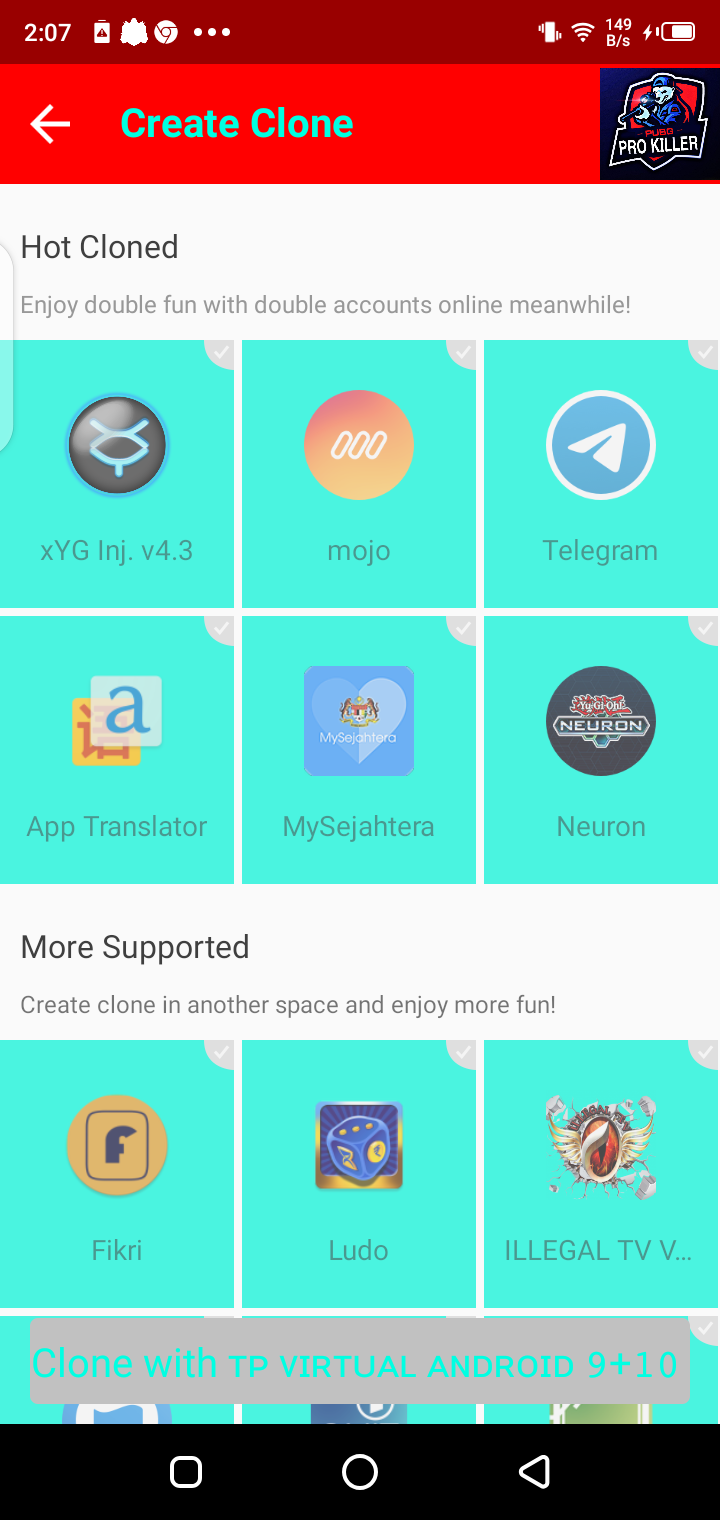Select xYG Inj. v4.3 app to clone
720x1520 pixels.
(x=117, y=473)
